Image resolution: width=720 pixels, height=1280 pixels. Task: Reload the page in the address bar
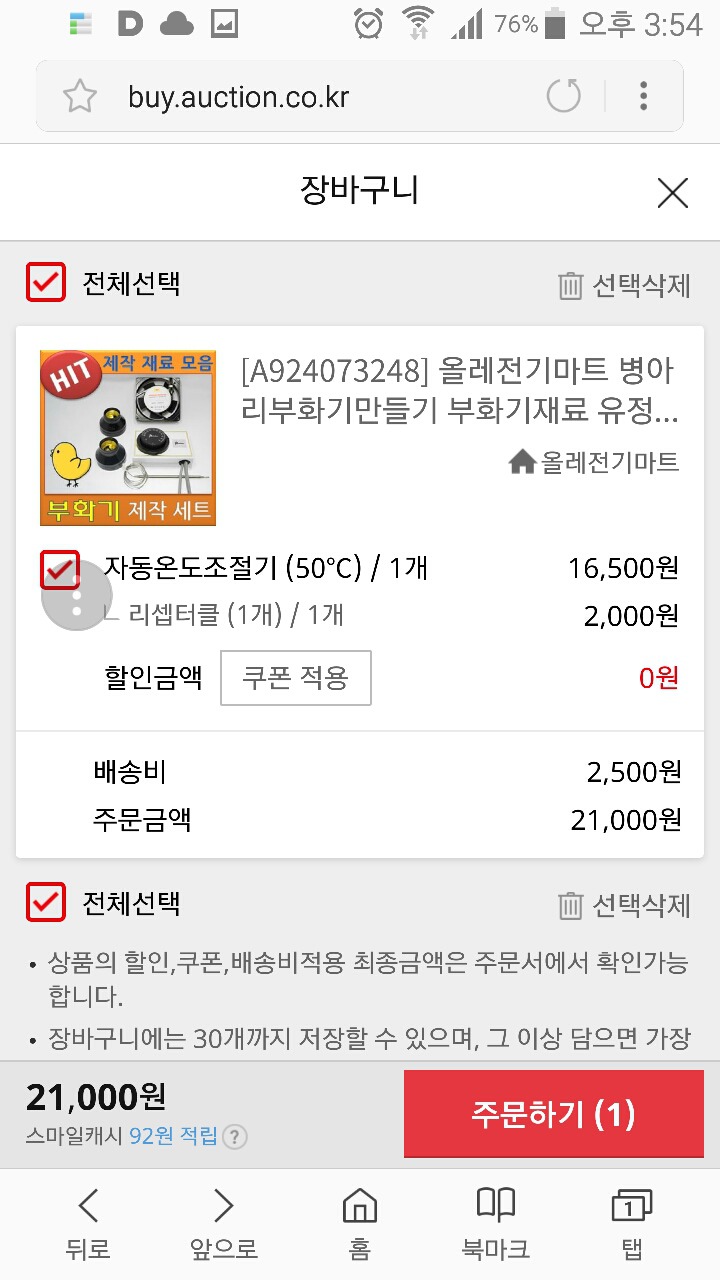[x=564, y=96]
